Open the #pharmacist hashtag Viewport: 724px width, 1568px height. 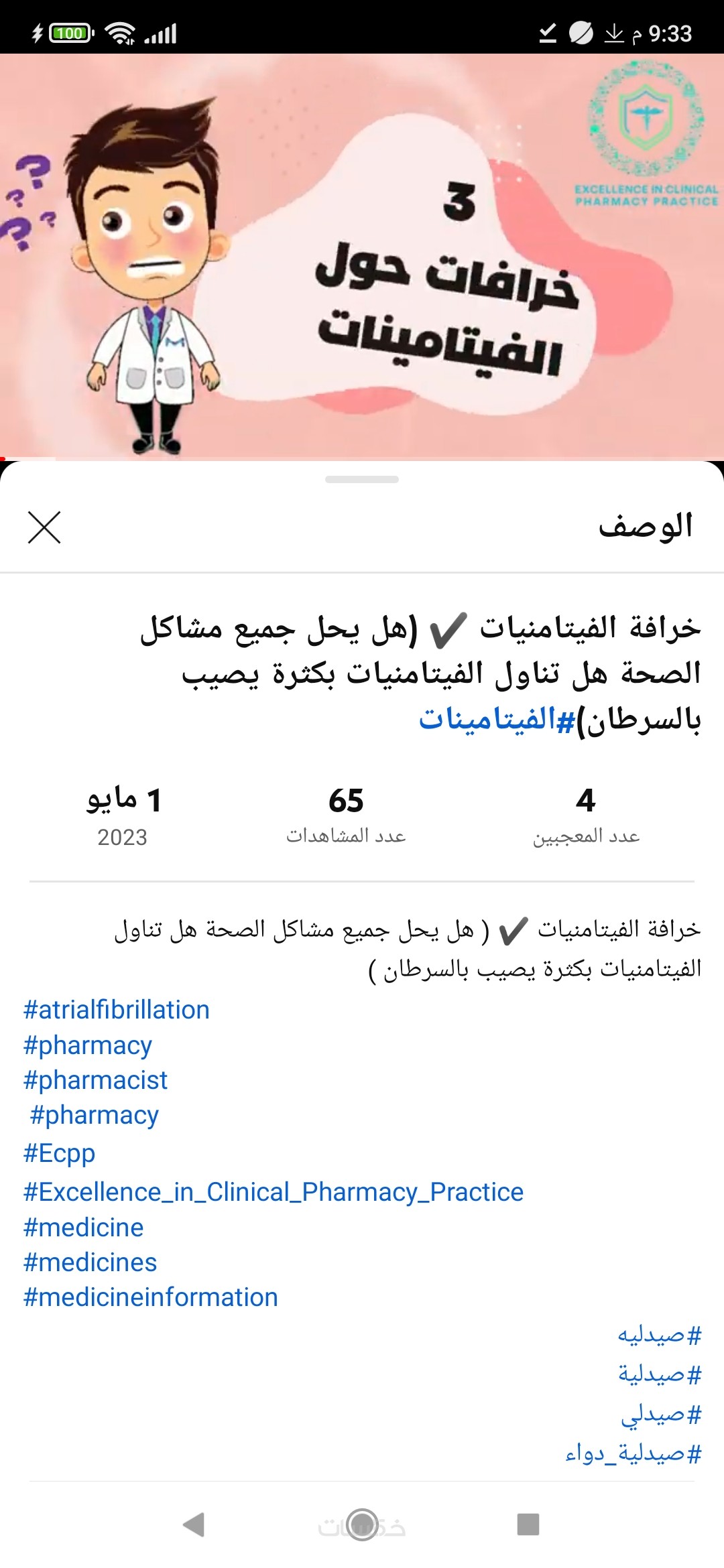pos(95,1080)
